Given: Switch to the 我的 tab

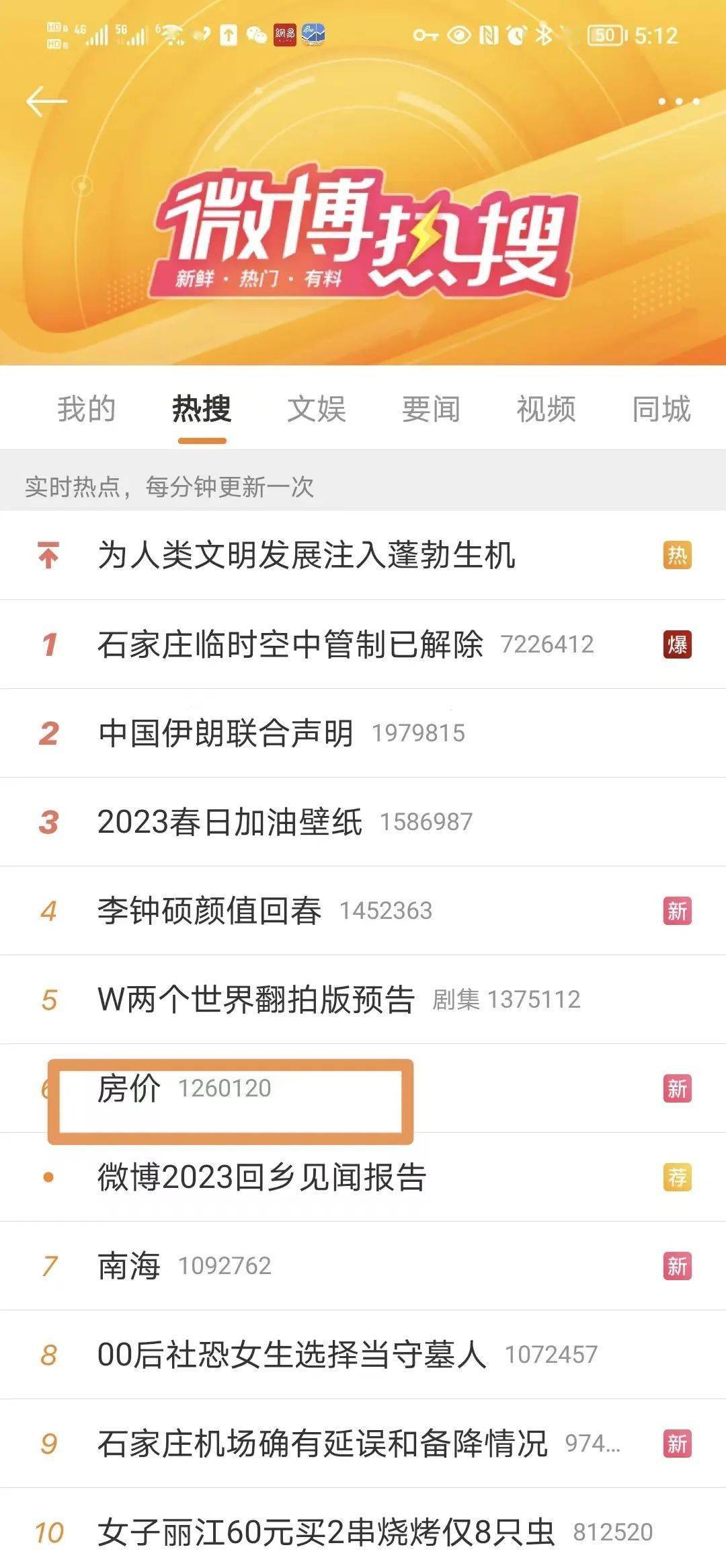Looking at the screenshot, I should 86,409.
